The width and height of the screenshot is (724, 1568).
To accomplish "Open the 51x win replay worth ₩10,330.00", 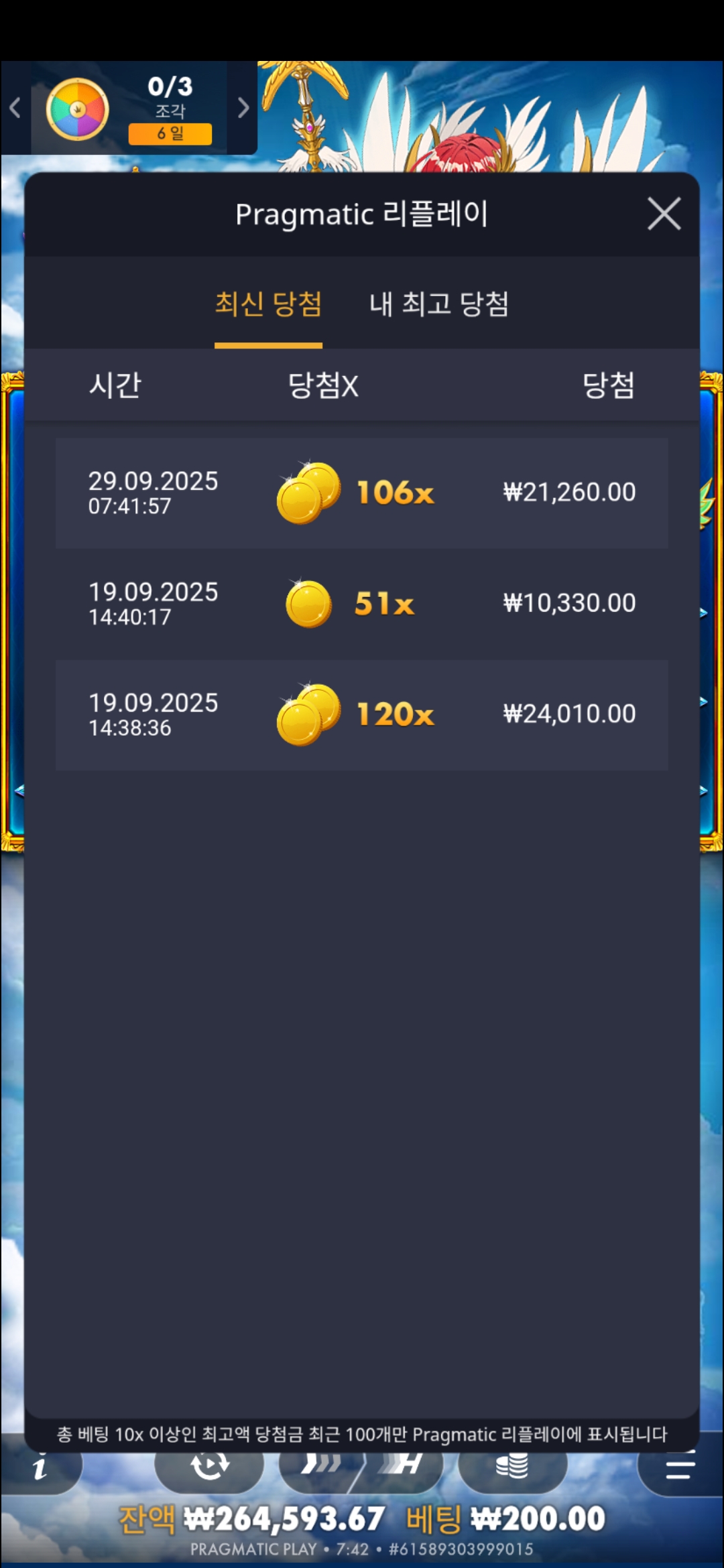I will tap(361, 604).
